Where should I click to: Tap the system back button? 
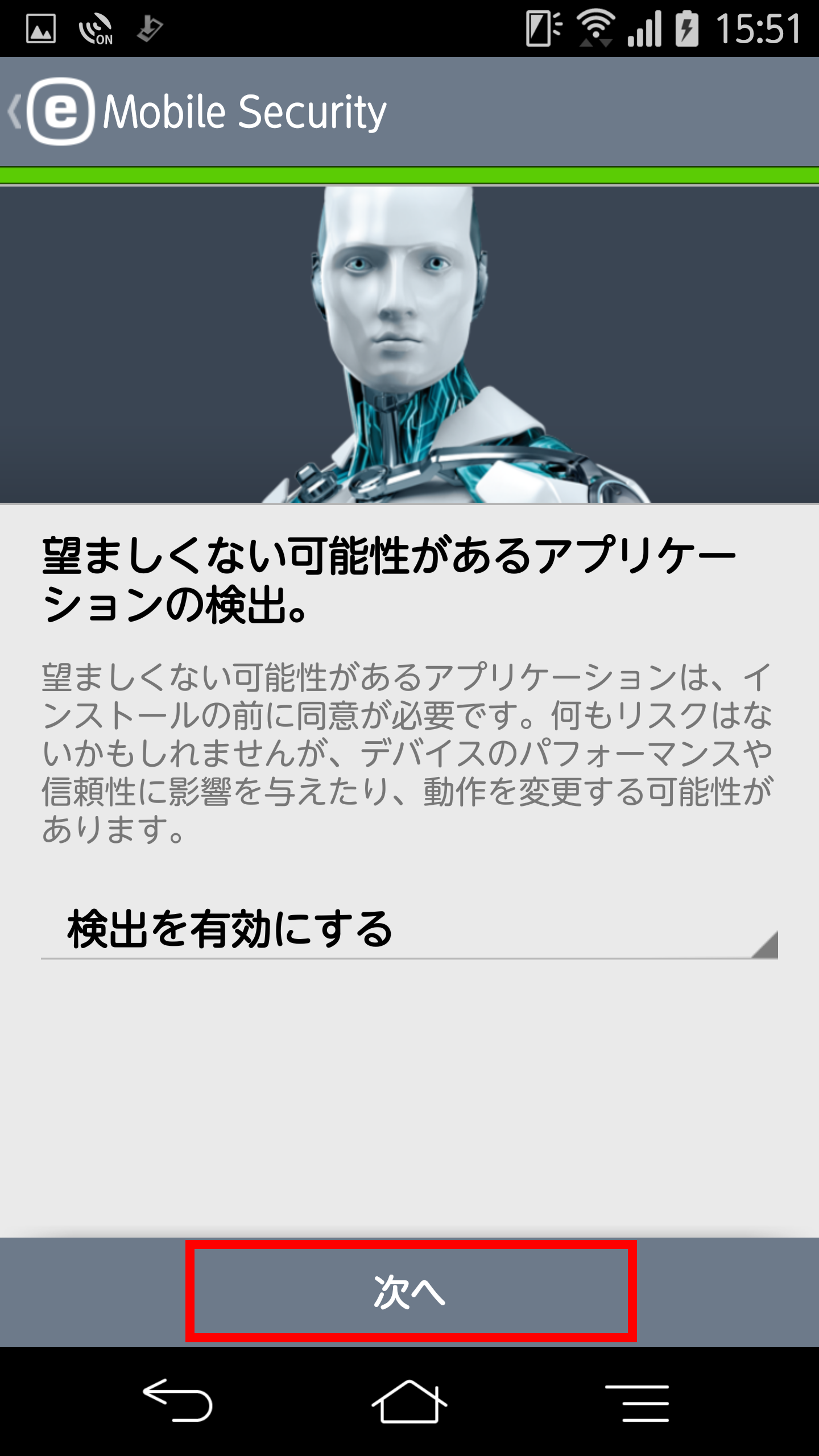pos(177,1400)
